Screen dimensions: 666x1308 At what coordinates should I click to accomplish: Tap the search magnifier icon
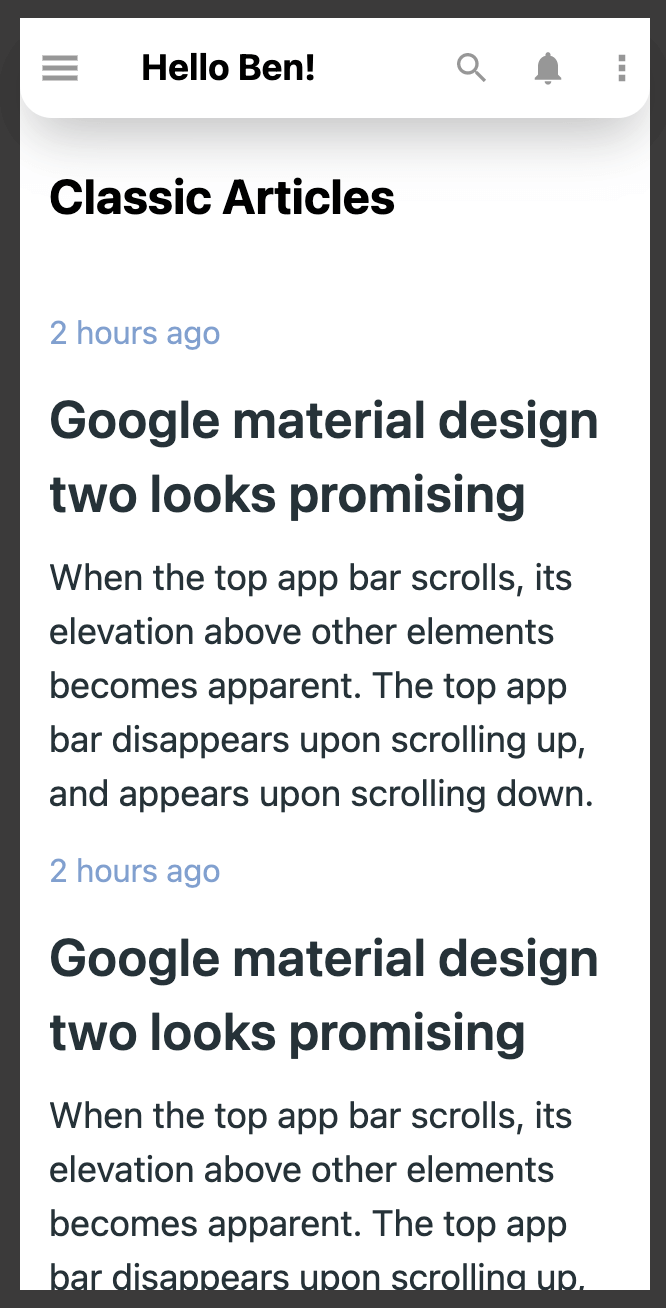point(471,68)
